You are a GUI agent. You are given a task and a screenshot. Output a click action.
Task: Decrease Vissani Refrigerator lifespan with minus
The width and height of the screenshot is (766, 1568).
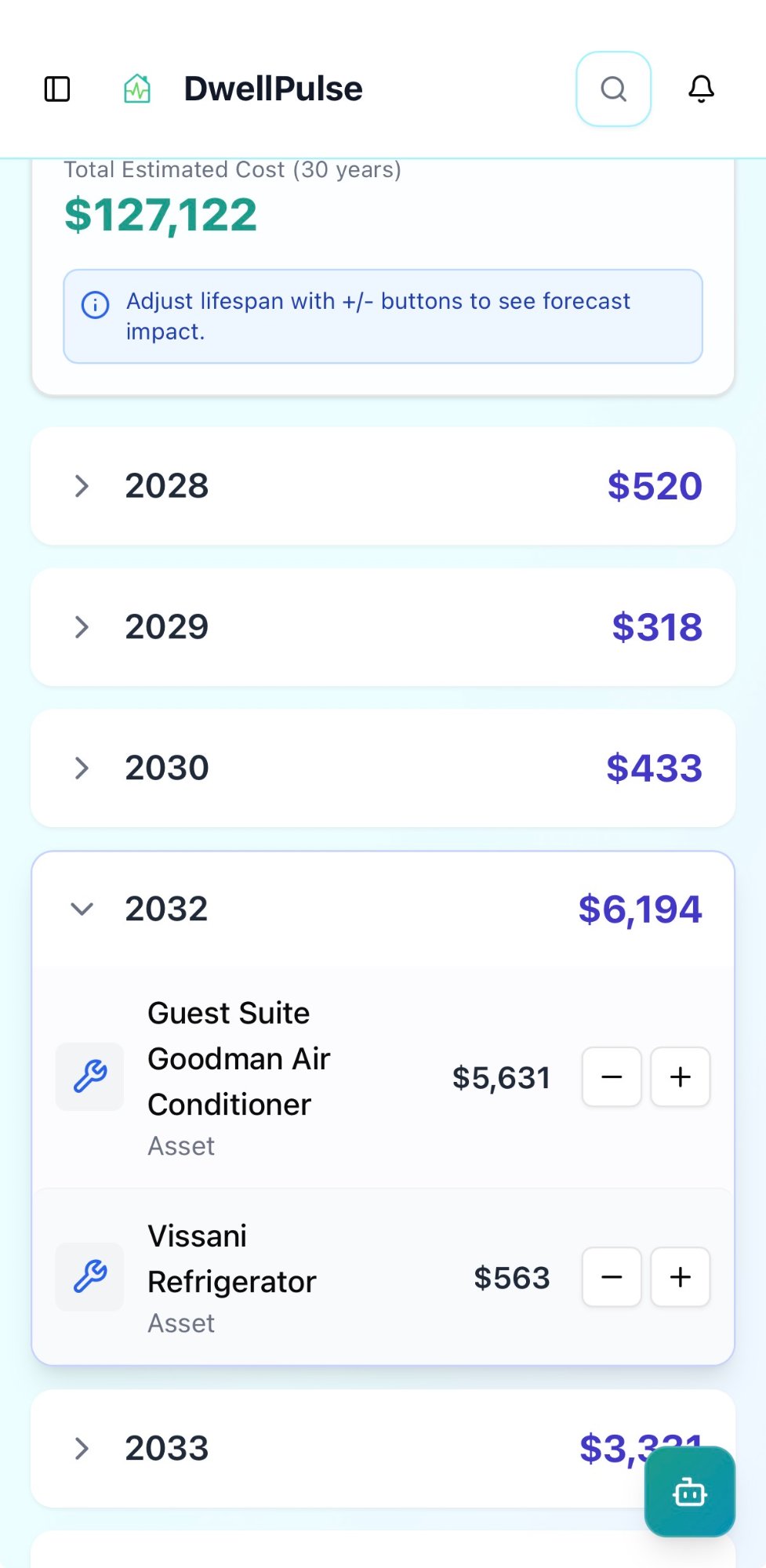[611, 1276]
